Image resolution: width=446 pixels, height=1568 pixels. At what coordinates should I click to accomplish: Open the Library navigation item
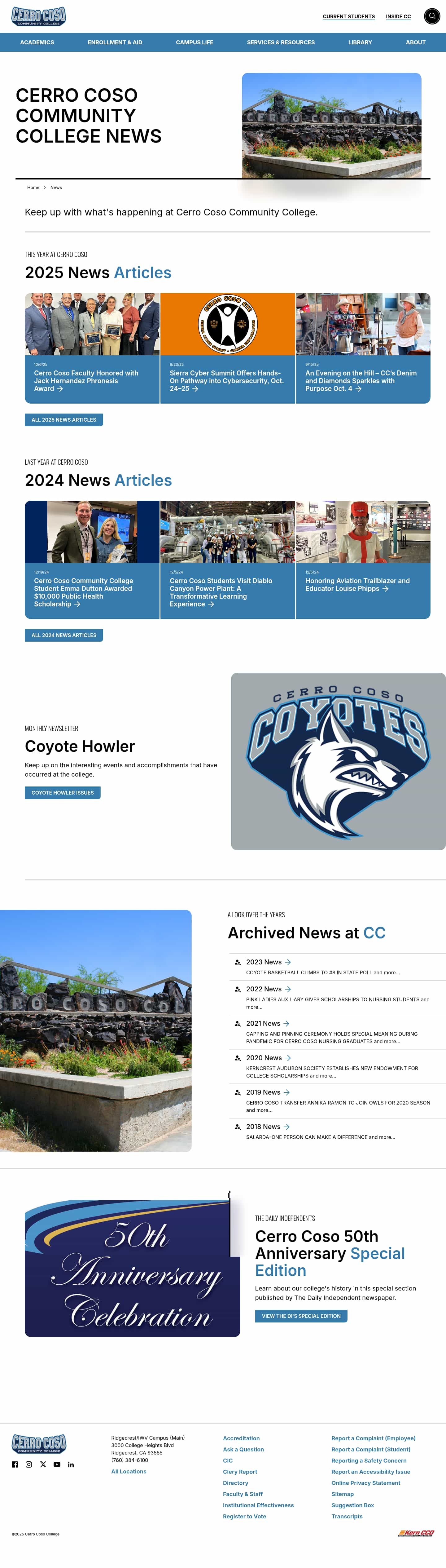coord(360,42)
